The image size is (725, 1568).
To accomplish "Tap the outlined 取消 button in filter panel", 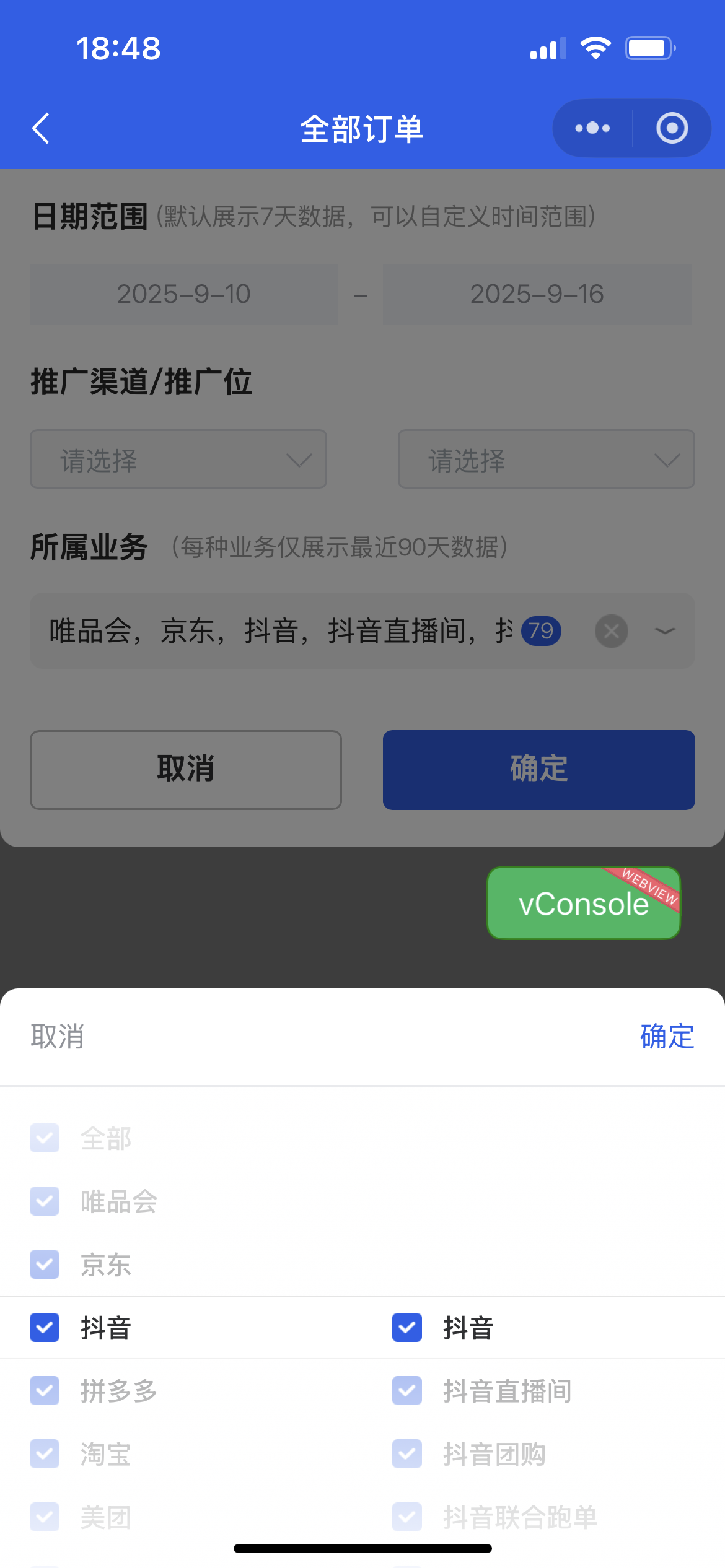I will click(x=186, y=769).
